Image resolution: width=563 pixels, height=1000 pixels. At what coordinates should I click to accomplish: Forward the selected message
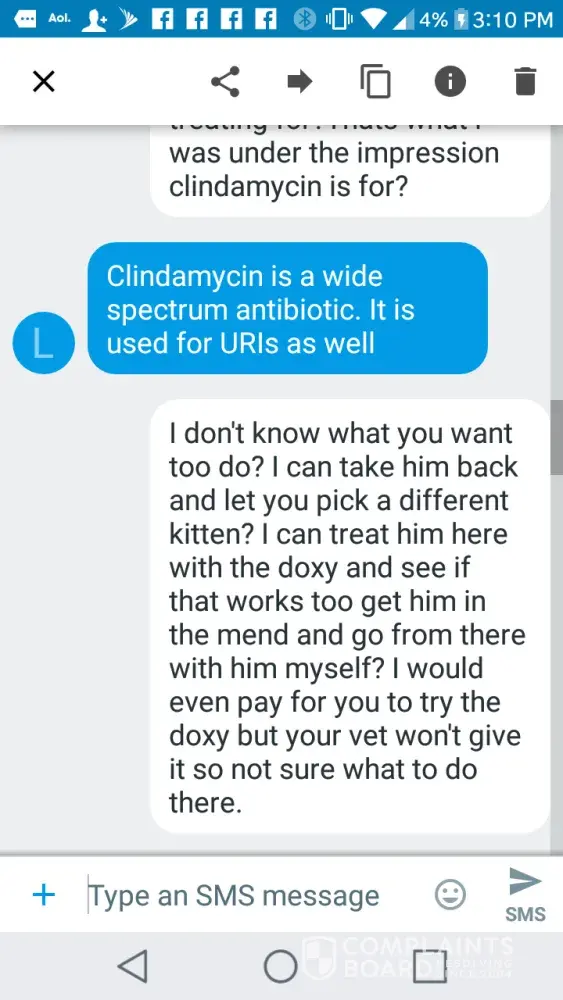tap(300, 82)
